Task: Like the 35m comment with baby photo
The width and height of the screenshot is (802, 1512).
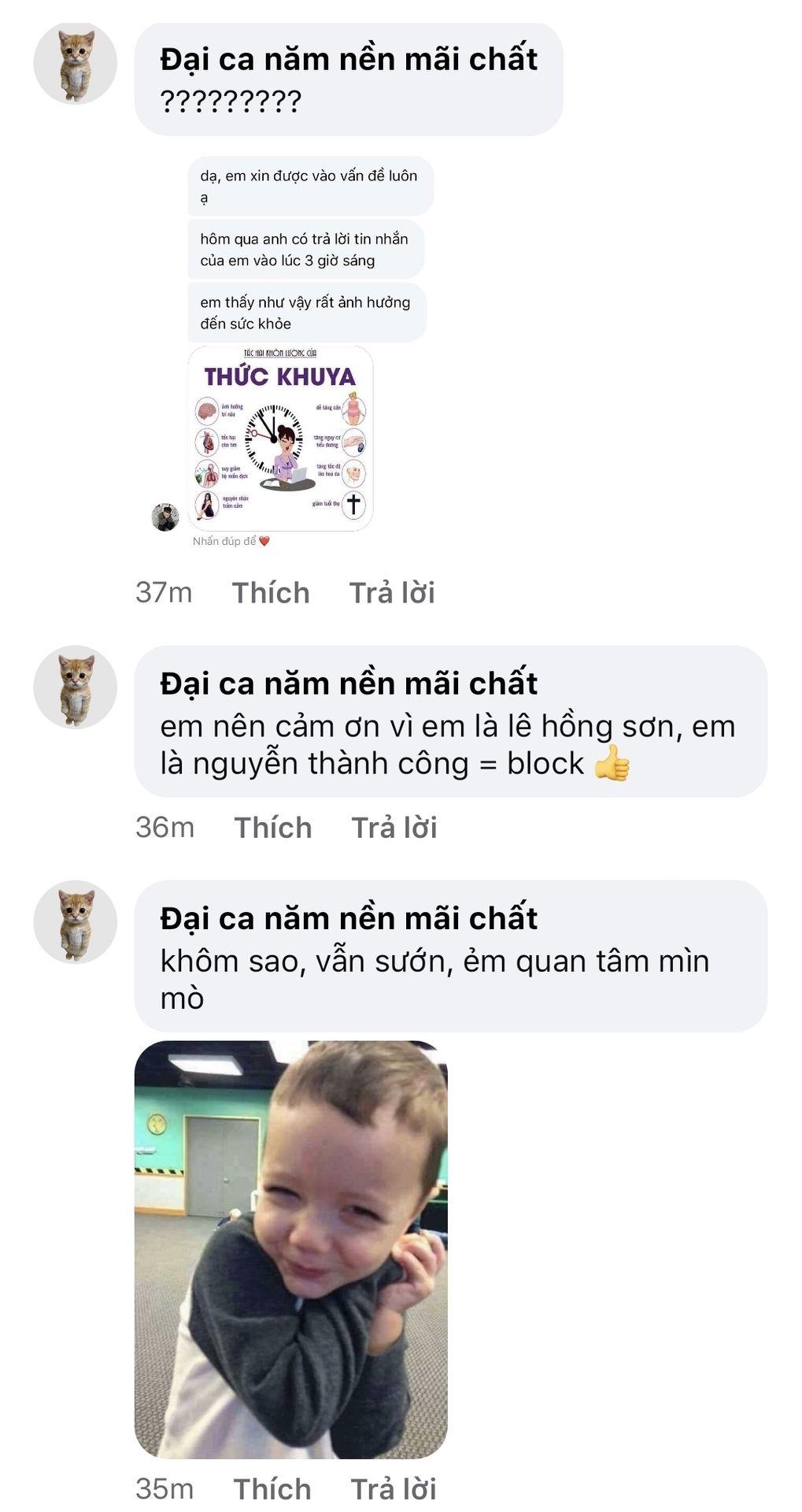Action: tap(272, 1489)
